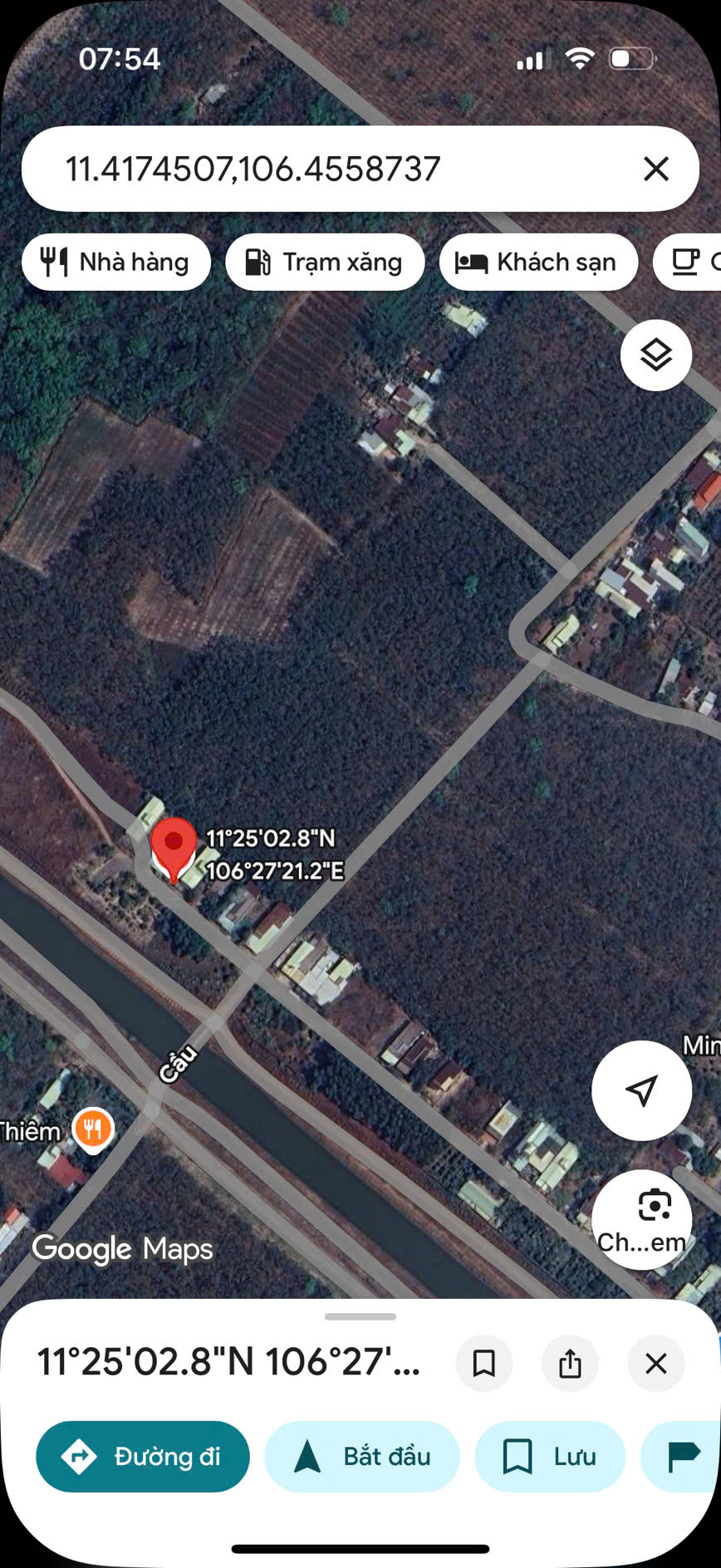This screenshot has height=1568, width=721.
Task: Tap the coordinates search field
Action: (332, 169)
